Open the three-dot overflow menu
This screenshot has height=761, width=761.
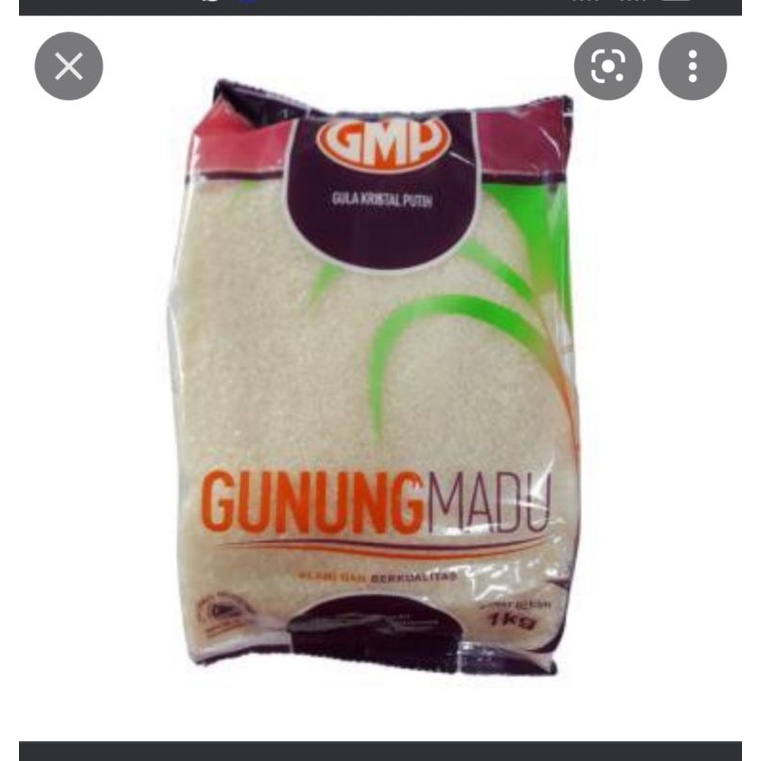(x=693, y=66)
